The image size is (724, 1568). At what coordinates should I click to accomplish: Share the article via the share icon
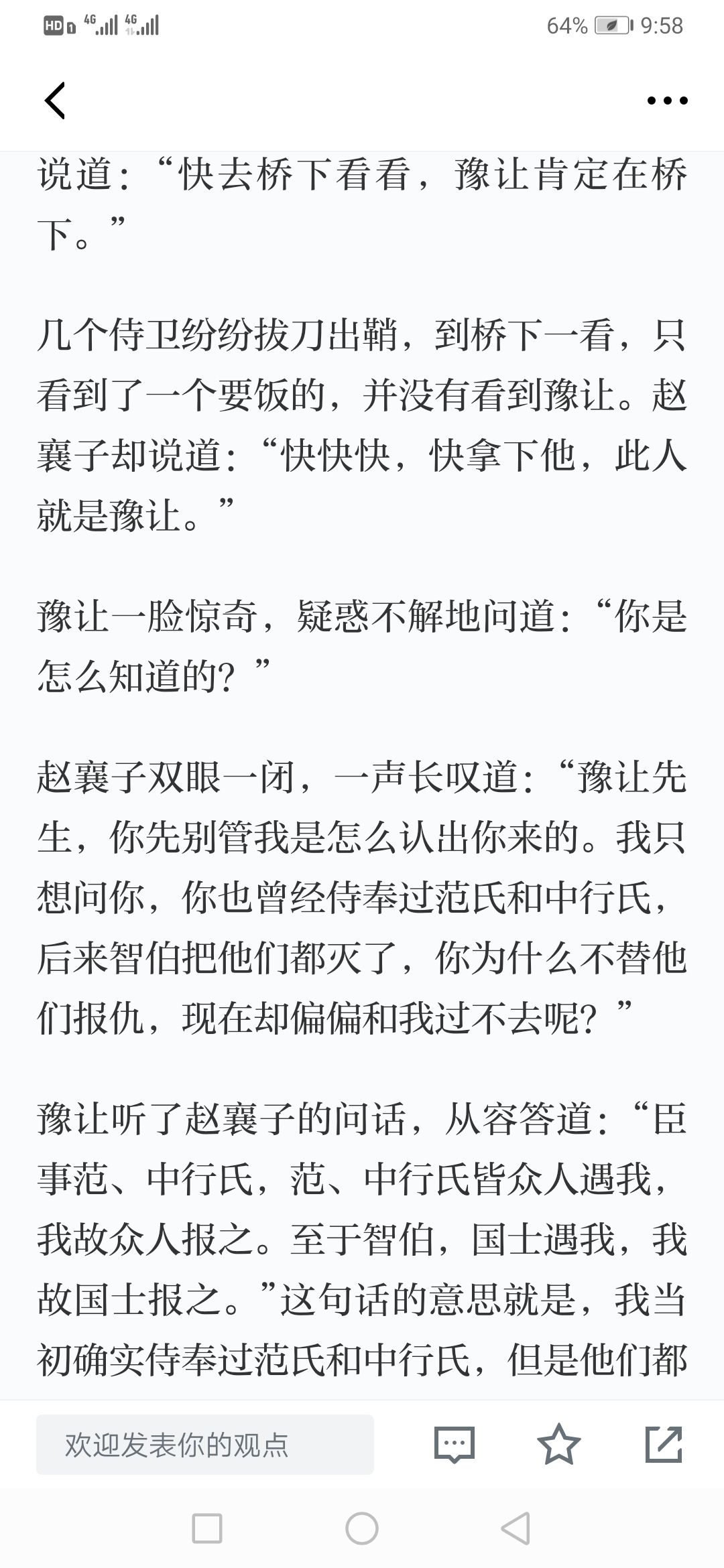pyautogui.click(x=664, y=1444)
